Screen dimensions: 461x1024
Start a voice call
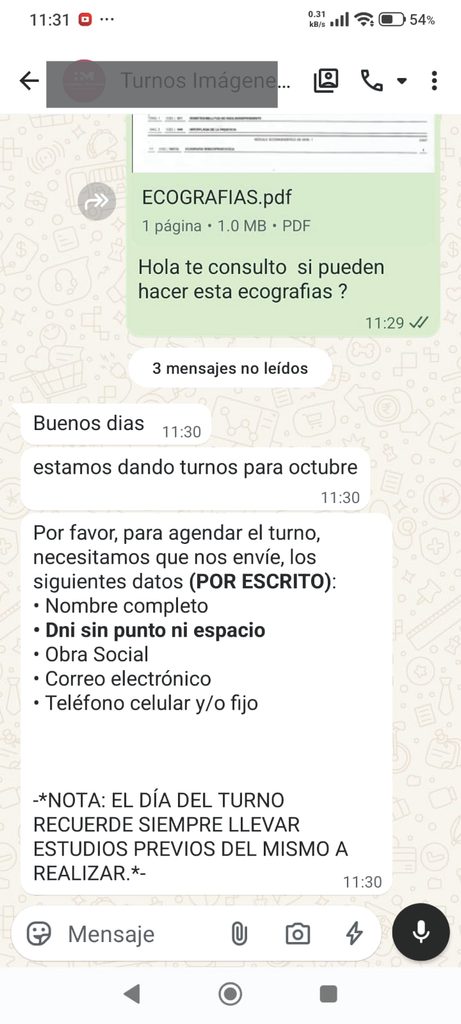(x=372, y=81)
